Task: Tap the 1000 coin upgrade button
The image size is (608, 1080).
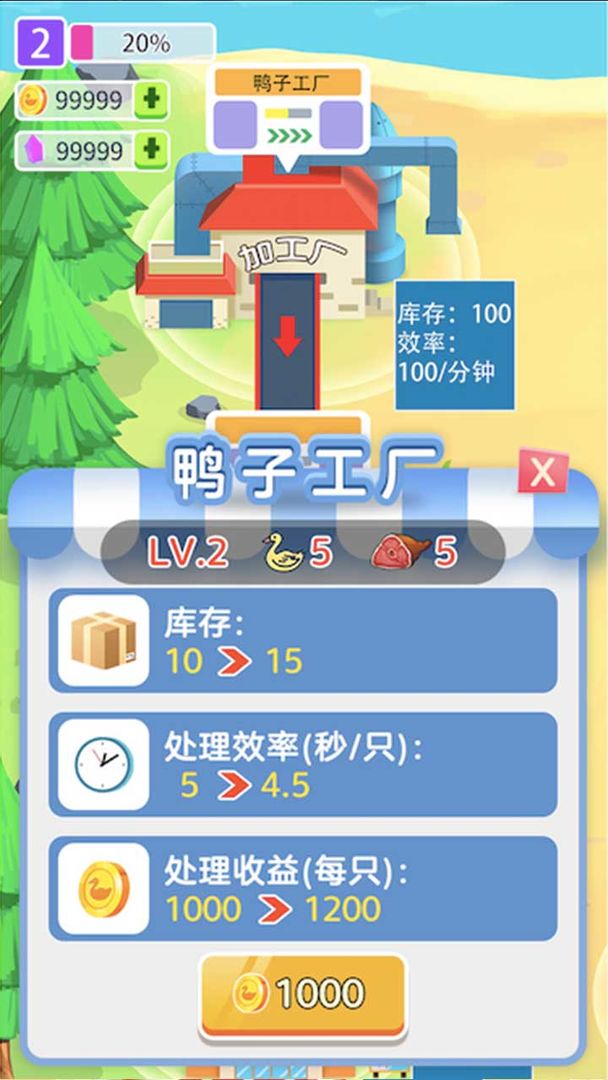Action: [303, 994]
